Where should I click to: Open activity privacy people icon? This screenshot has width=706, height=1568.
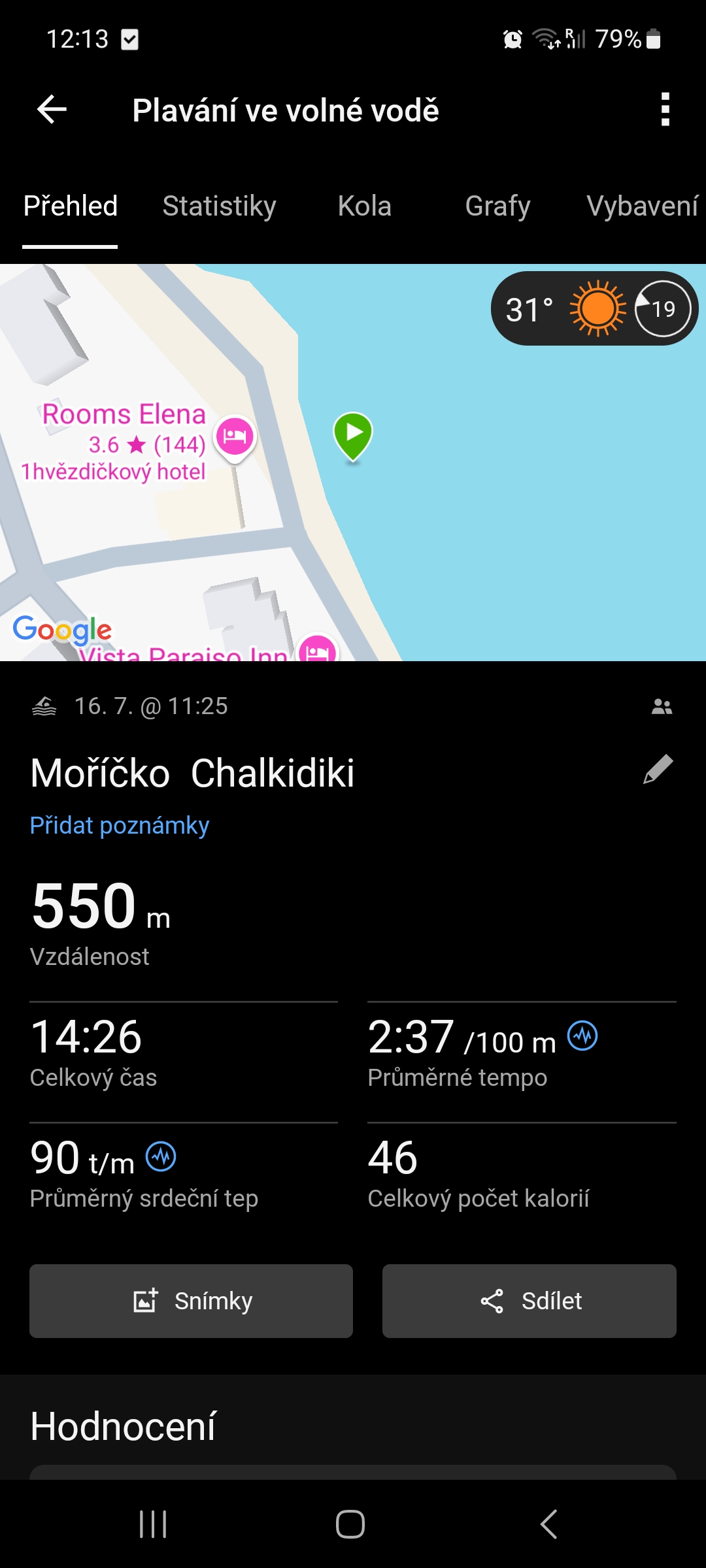click(x=662, y=706)
